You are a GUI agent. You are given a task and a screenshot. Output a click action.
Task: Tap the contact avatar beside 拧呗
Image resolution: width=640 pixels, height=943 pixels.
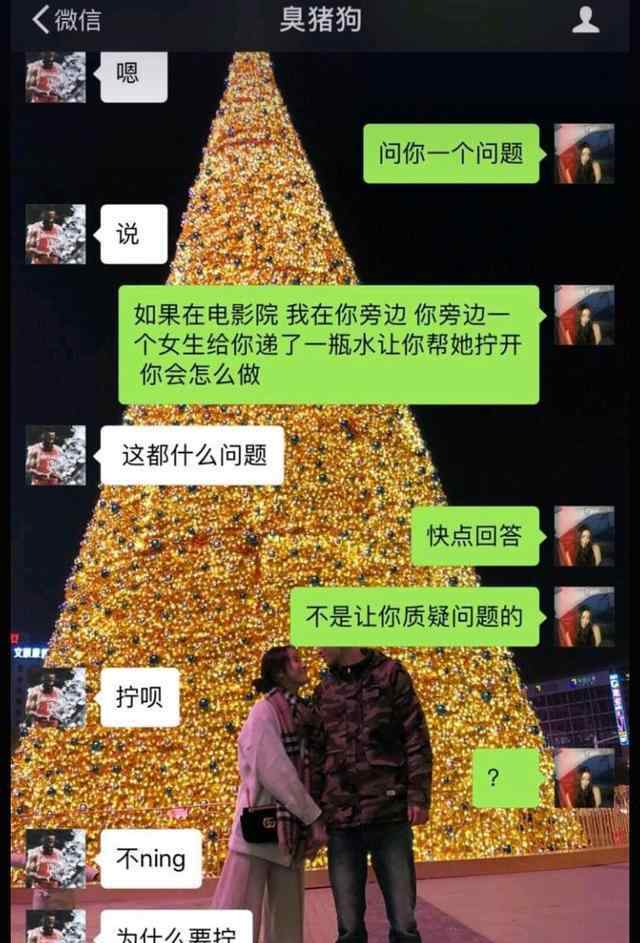[56, 697]
